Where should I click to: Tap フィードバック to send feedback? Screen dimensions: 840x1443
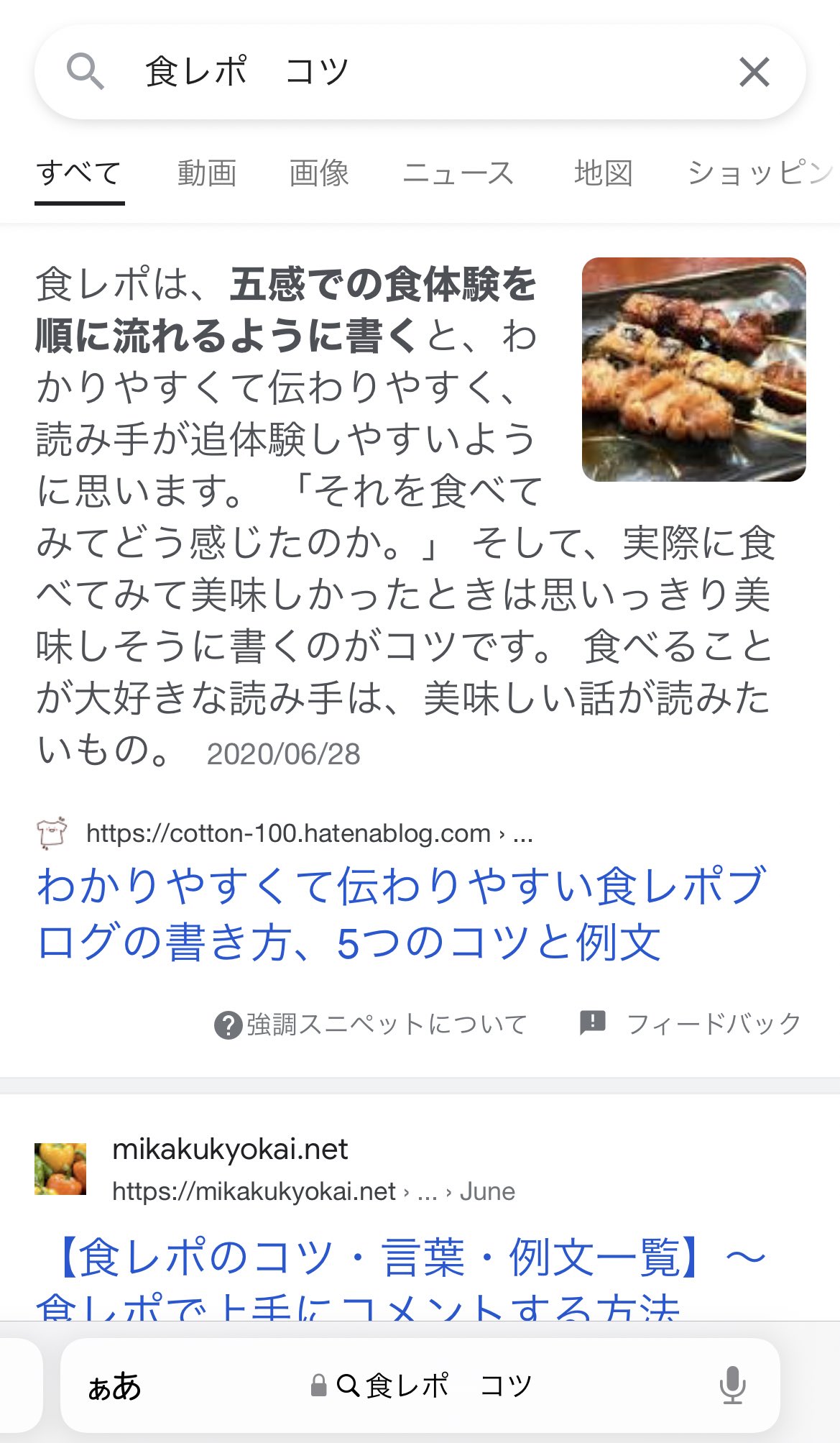coord(690,1023)
